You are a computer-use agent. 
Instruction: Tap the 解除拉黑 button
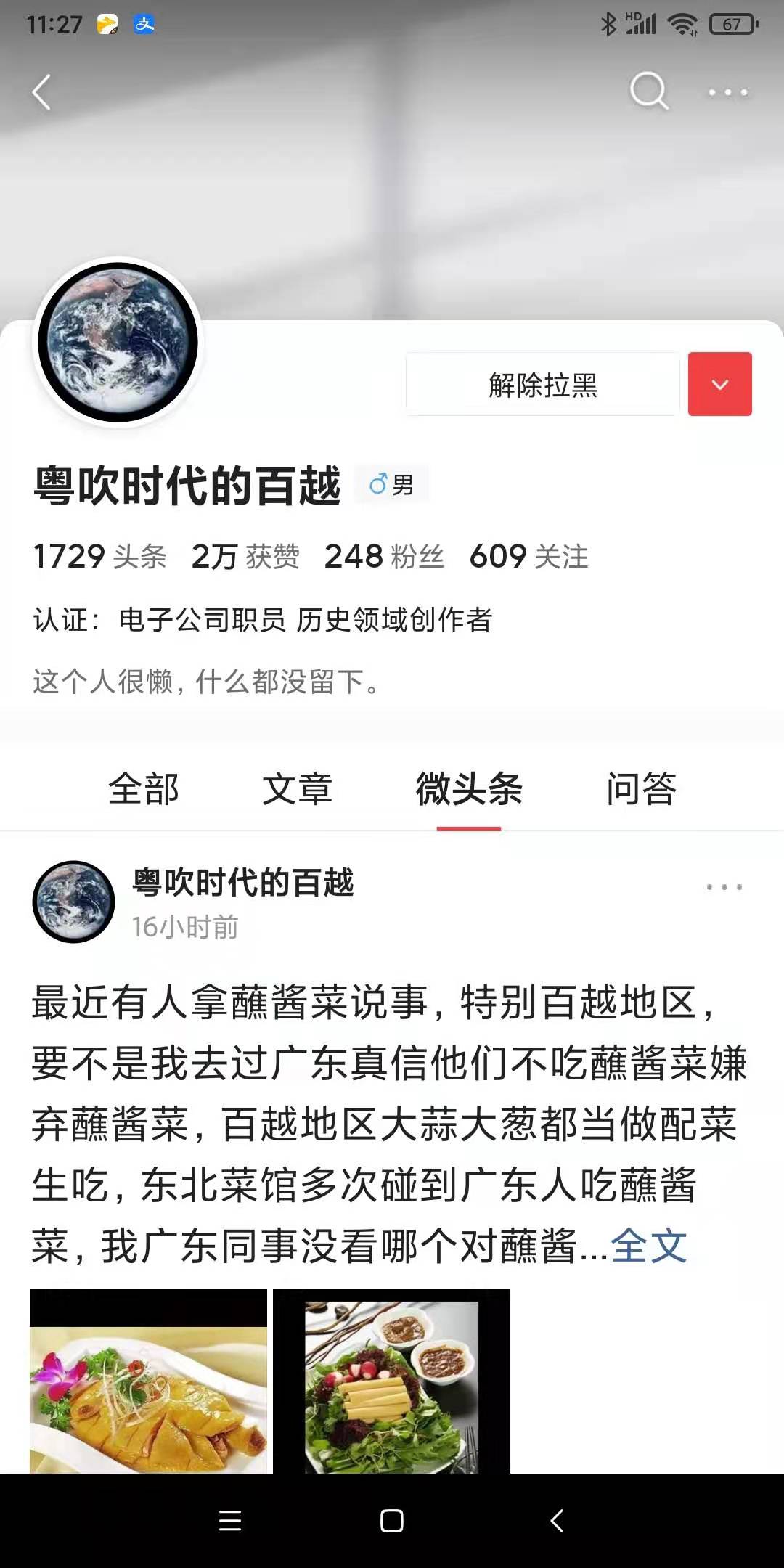tap(542, 385)
